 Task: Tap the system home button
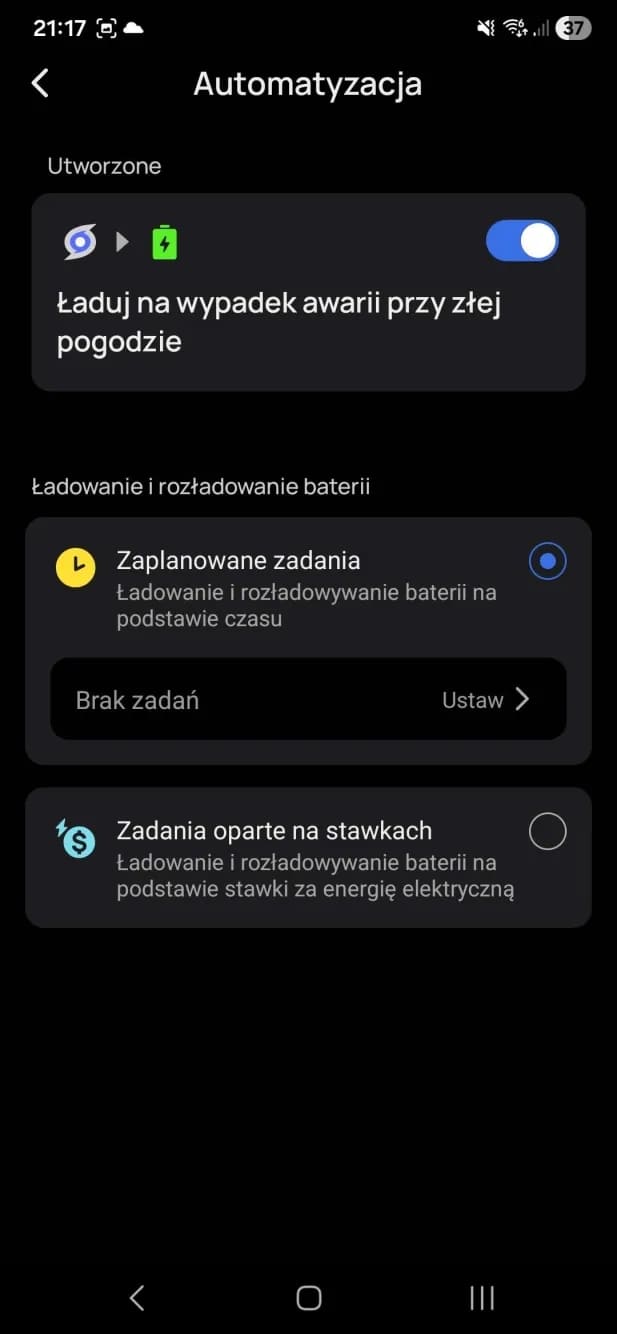coord(309,1298)
